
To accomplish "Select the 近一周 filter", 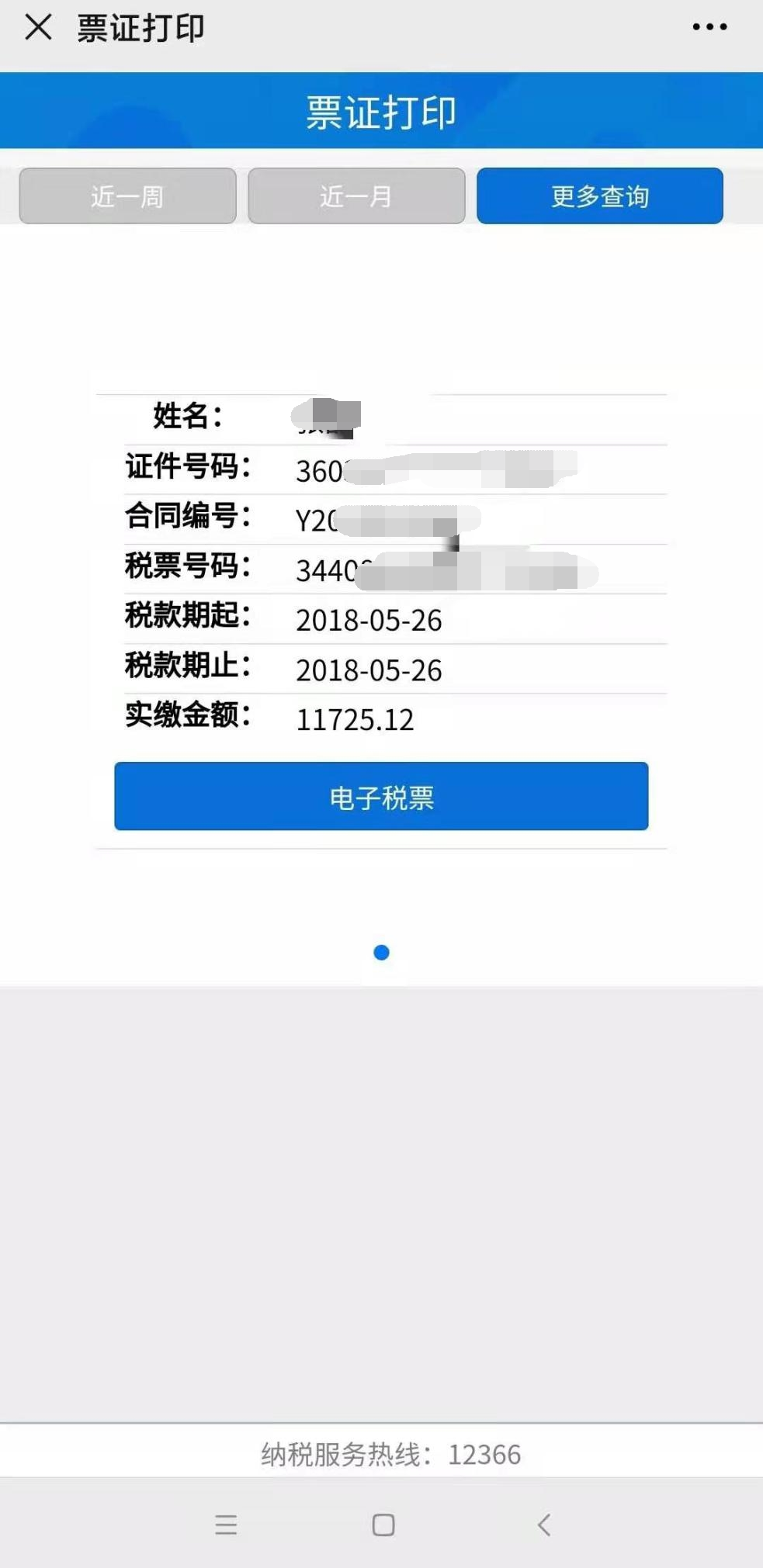I will [127, 196].
